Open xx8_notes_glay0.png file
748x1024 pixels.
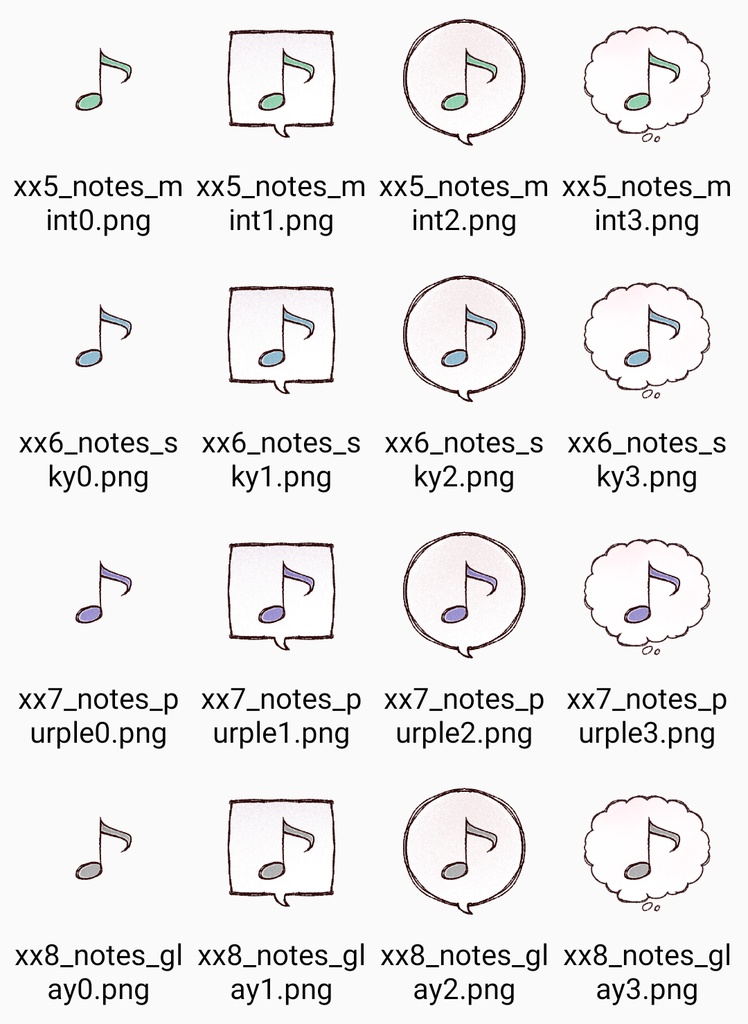[x=100, y=850]
